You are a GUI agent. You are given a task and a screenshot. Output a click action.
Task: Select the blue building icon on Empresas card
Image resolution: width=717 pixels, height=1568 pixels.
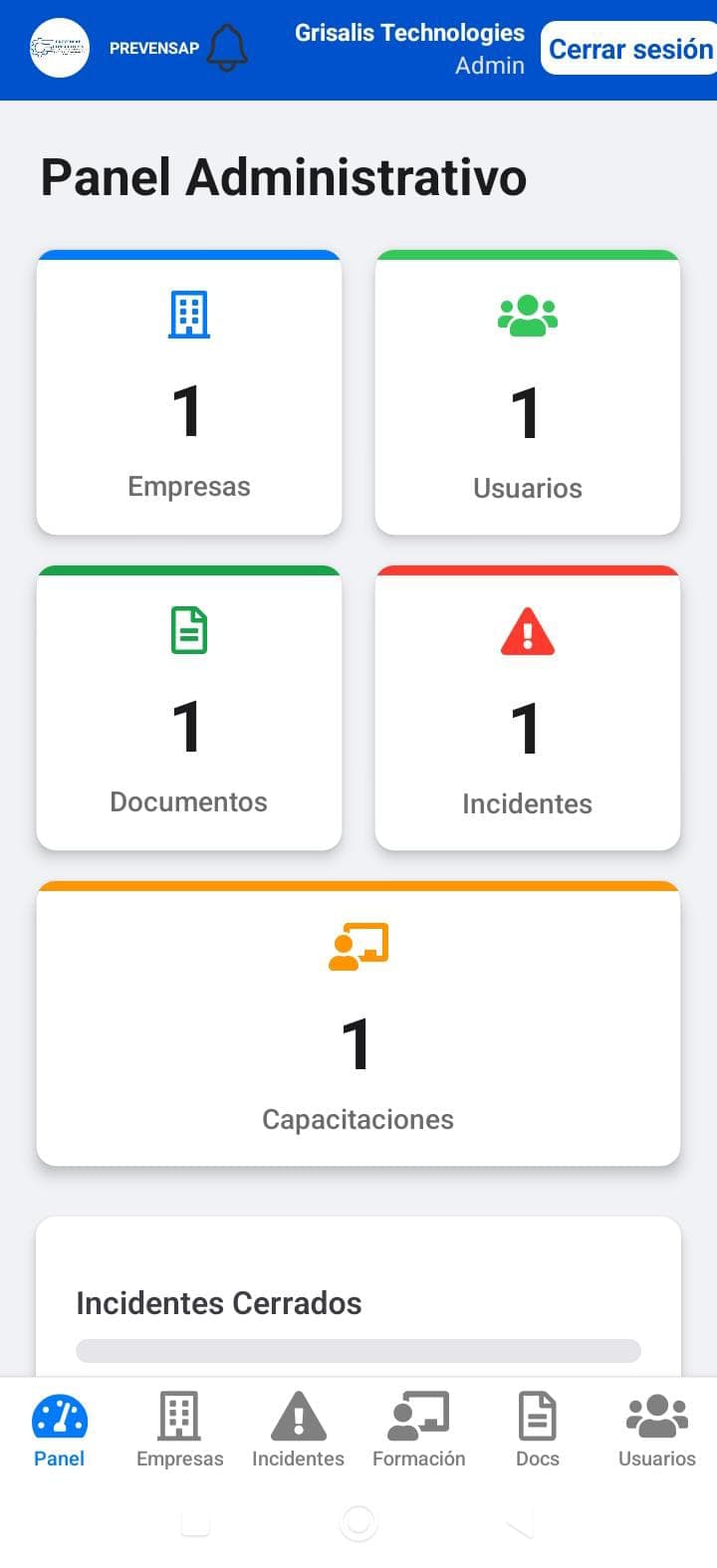click(x=188, y=313)
